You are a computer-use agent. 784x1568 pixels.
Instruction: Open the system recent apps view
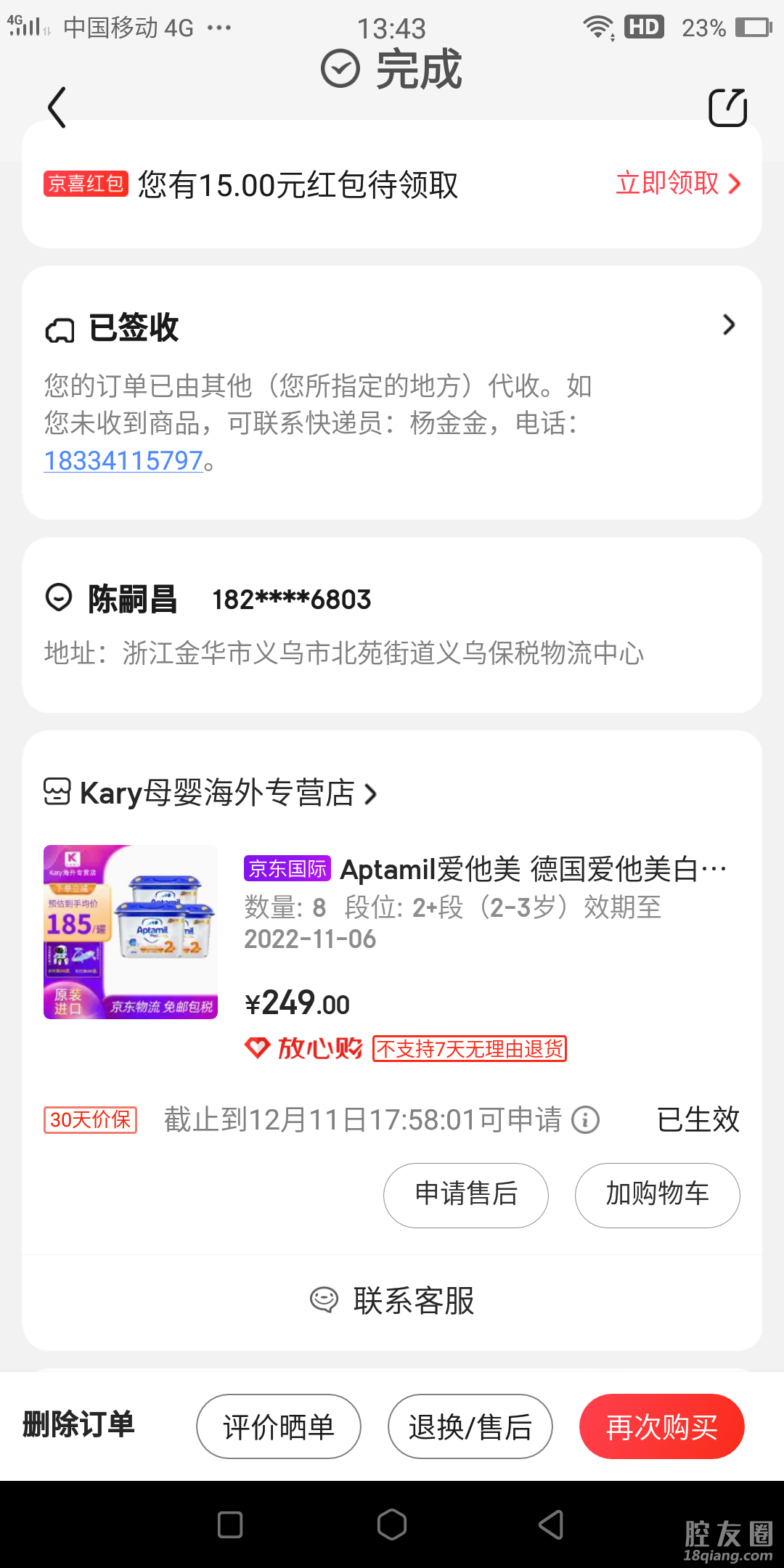(x=230, y=1524)
